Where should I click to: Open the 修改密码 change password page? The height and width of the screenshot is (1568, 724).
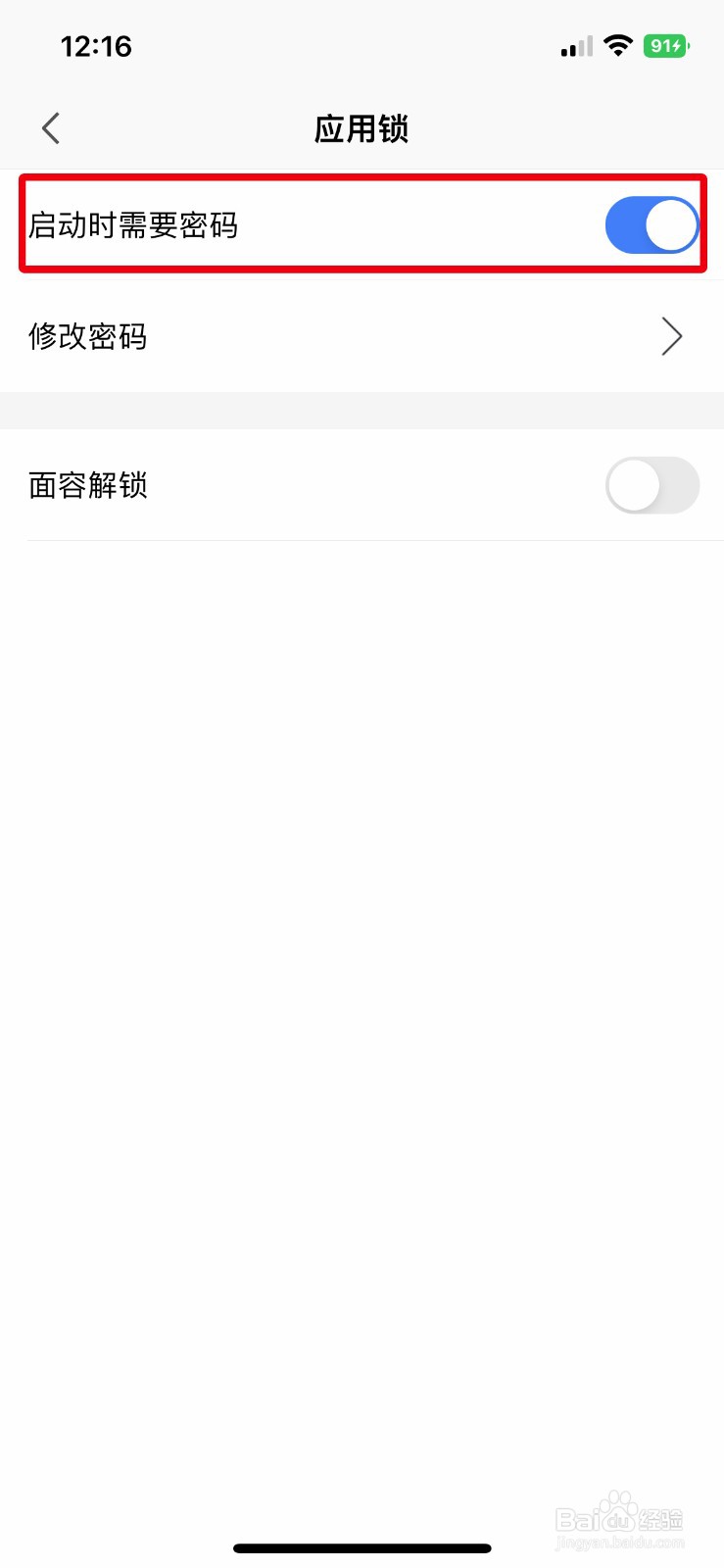[x=362, y=336]
